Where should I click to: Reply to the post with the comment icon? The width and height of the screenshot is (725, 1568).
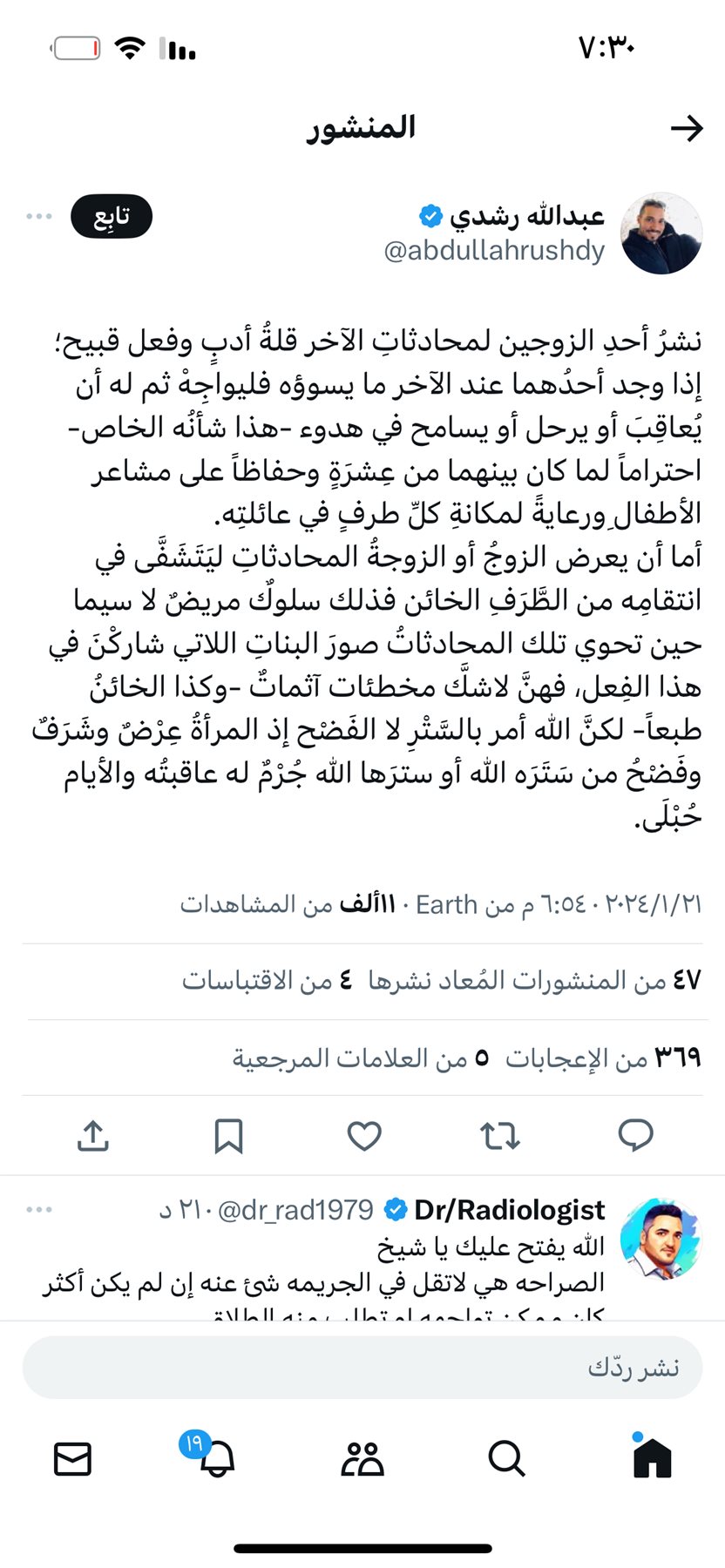coord(635,1135)
